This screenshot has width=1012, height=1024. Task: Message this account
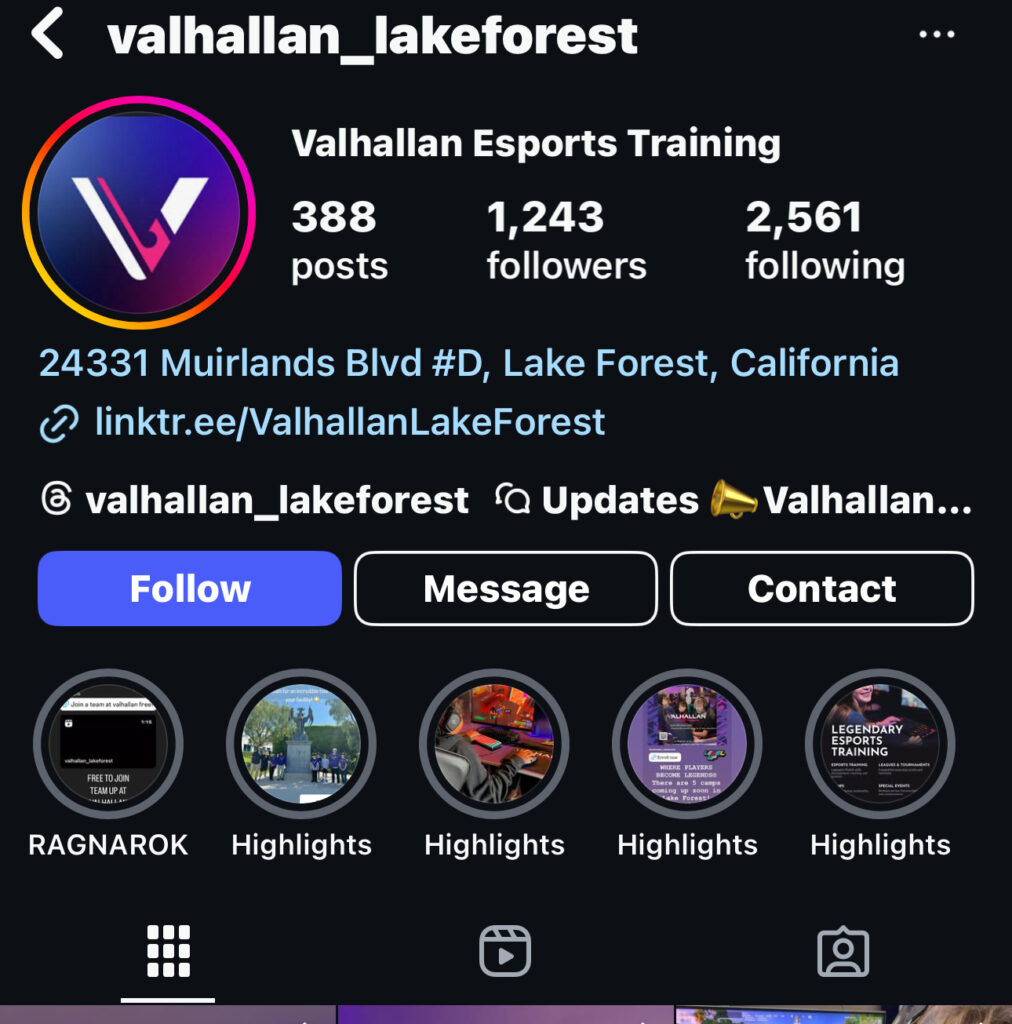pyautogui.click(x=506, y=589)
